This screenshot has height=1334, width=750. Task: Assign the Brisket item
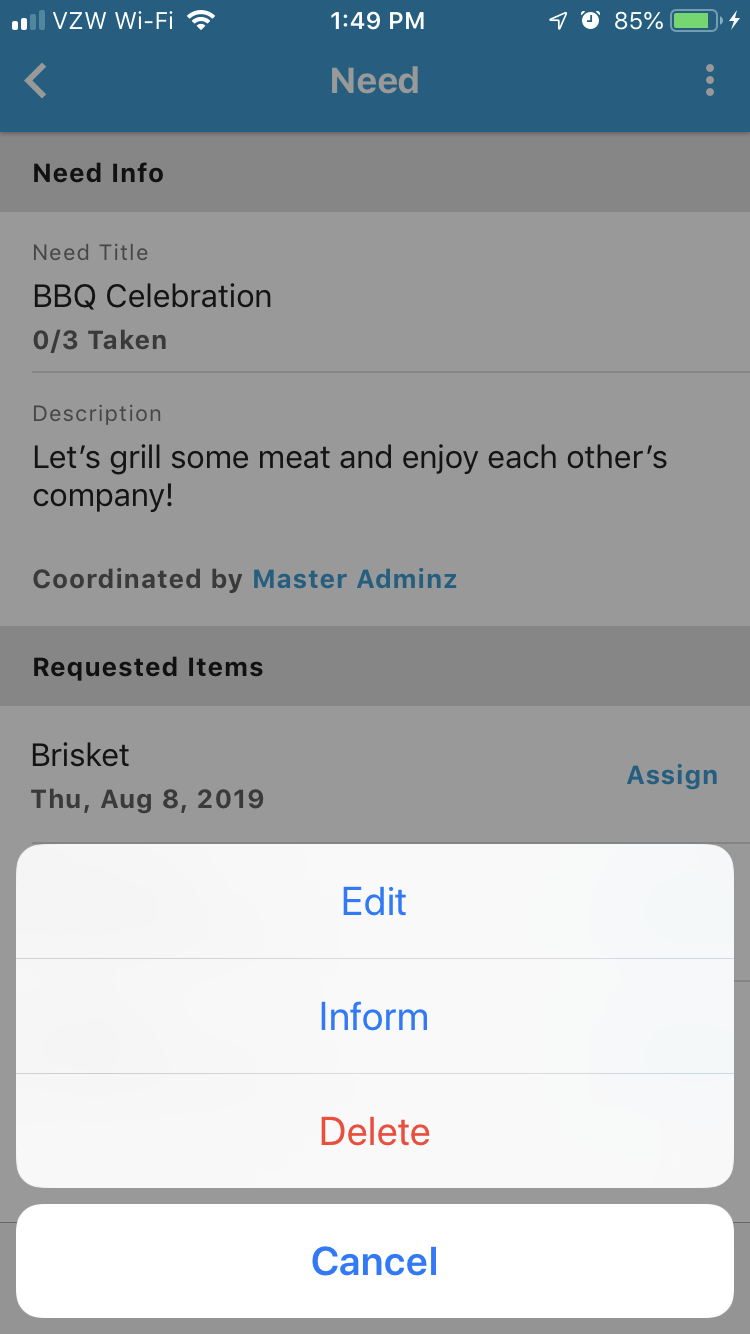point(672,774)
